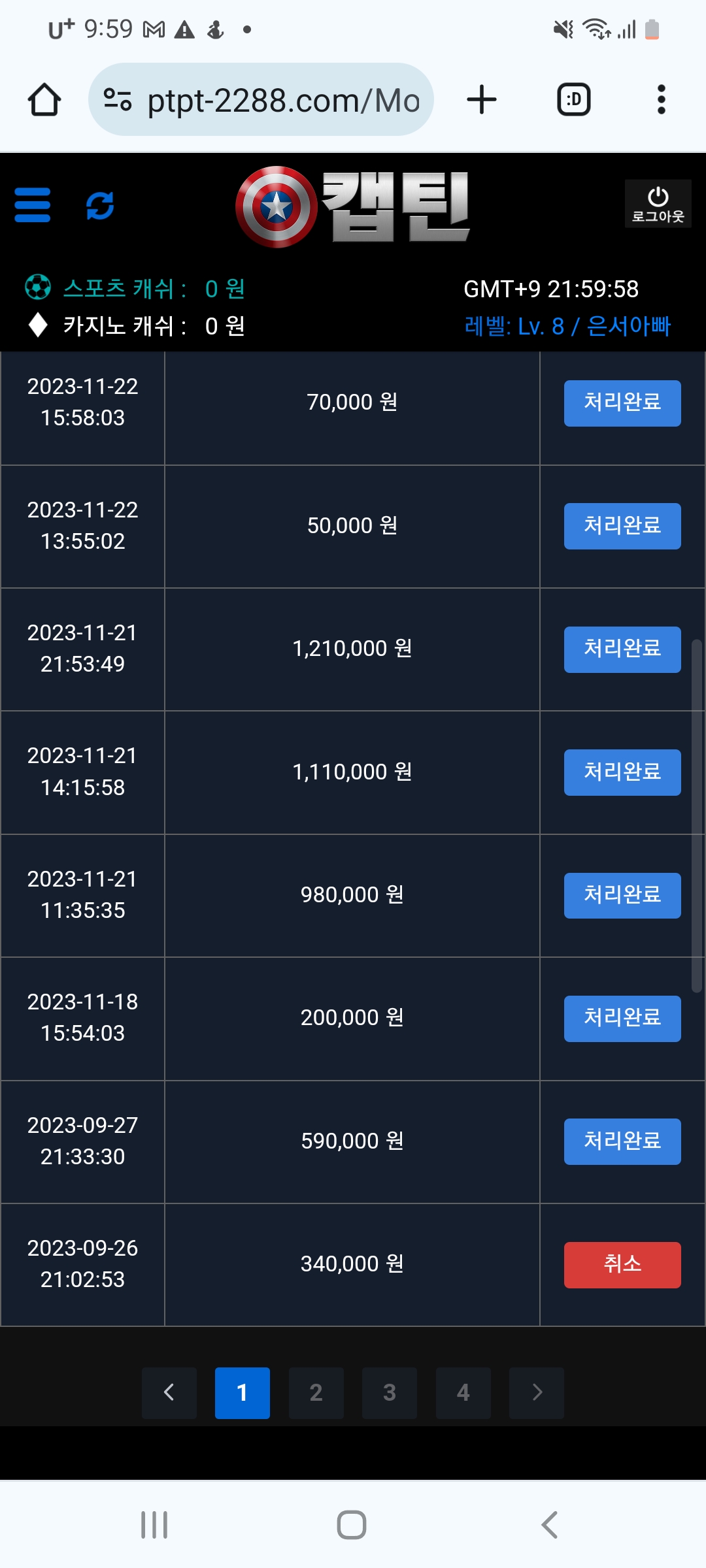The width and height of the screenshot is (706, 1568).
Task: Tap 처리완료 for the 1,210,000 원 entry
Action: pos(622,649)
